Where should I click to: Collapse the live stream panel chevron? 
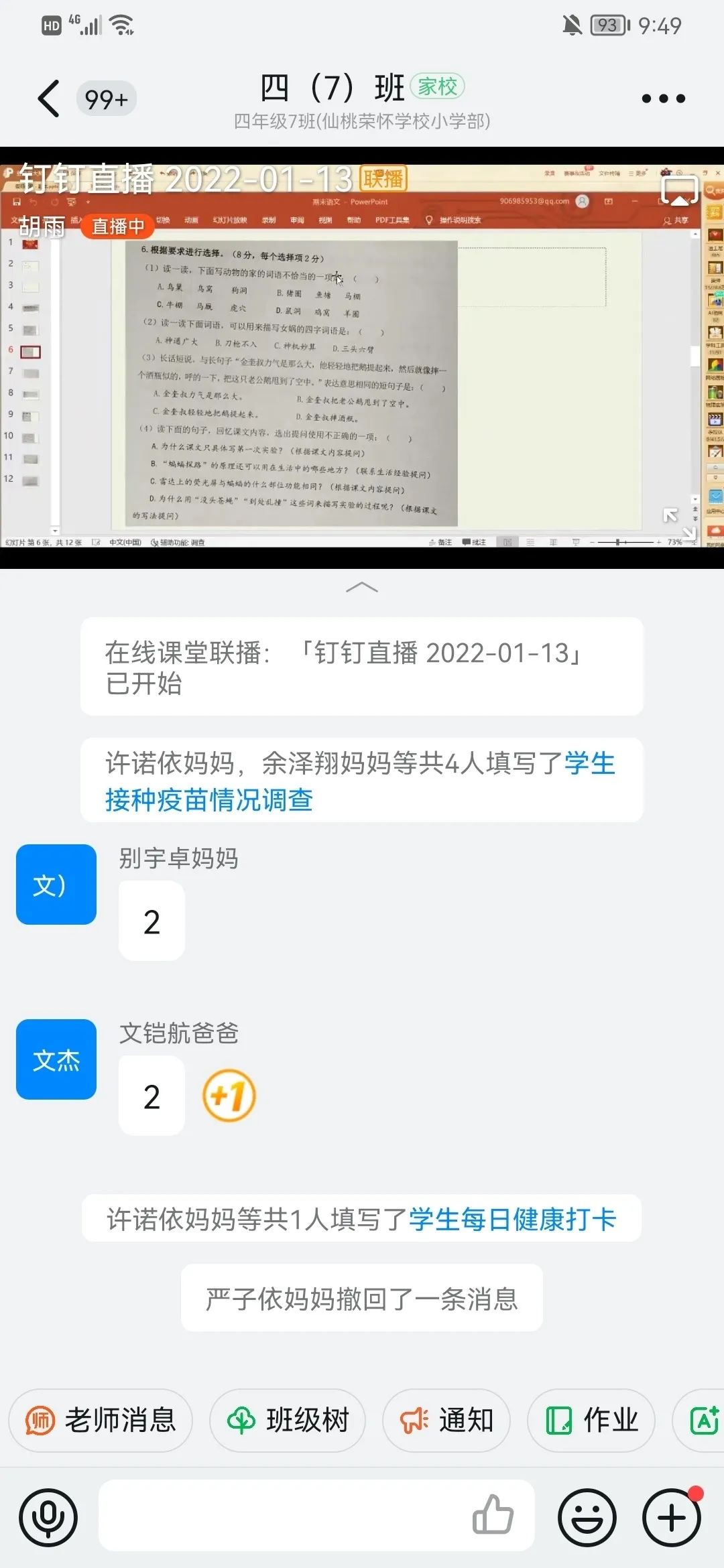coord(362,588)
